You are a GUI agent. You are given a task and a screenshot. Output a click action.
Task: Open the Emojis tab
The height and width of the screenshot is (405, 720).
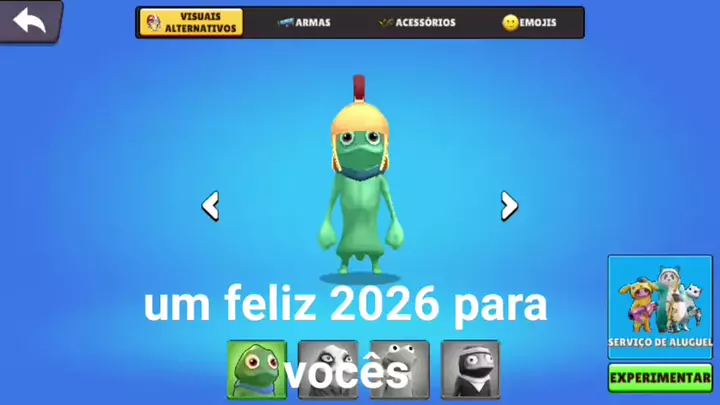530,22
